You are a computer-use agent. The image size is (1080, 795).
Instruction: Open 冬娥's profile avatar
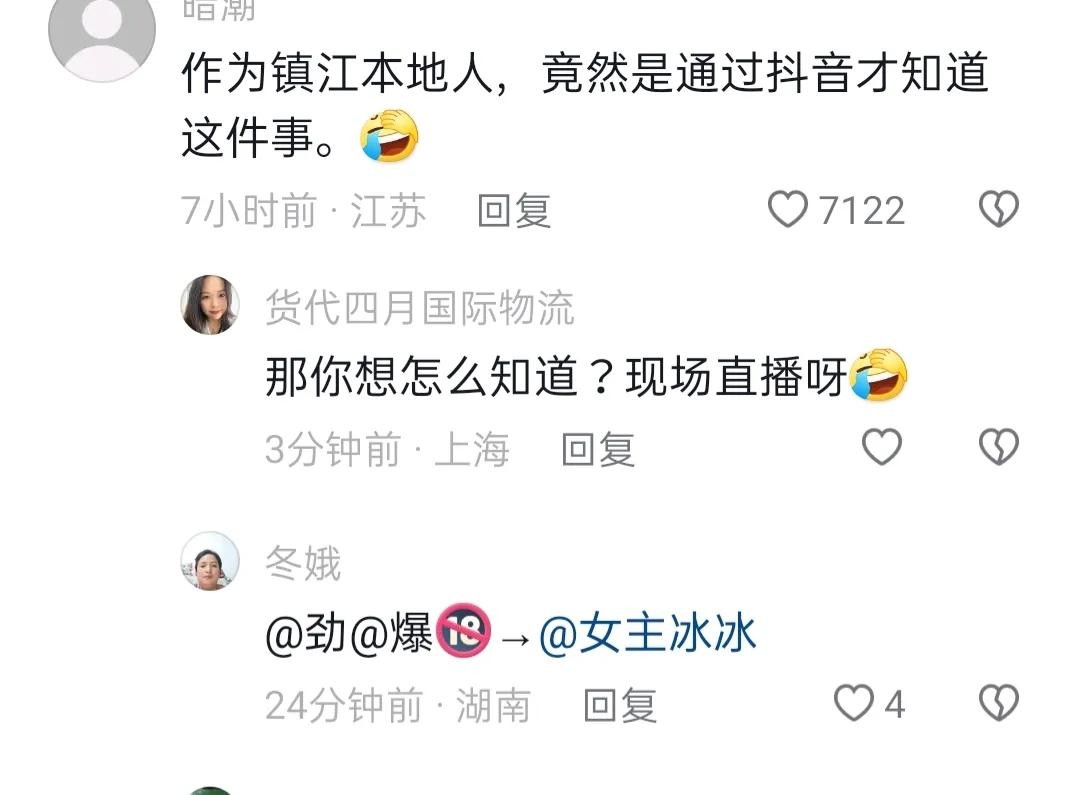pyautogui.click(x=210, y=561)
